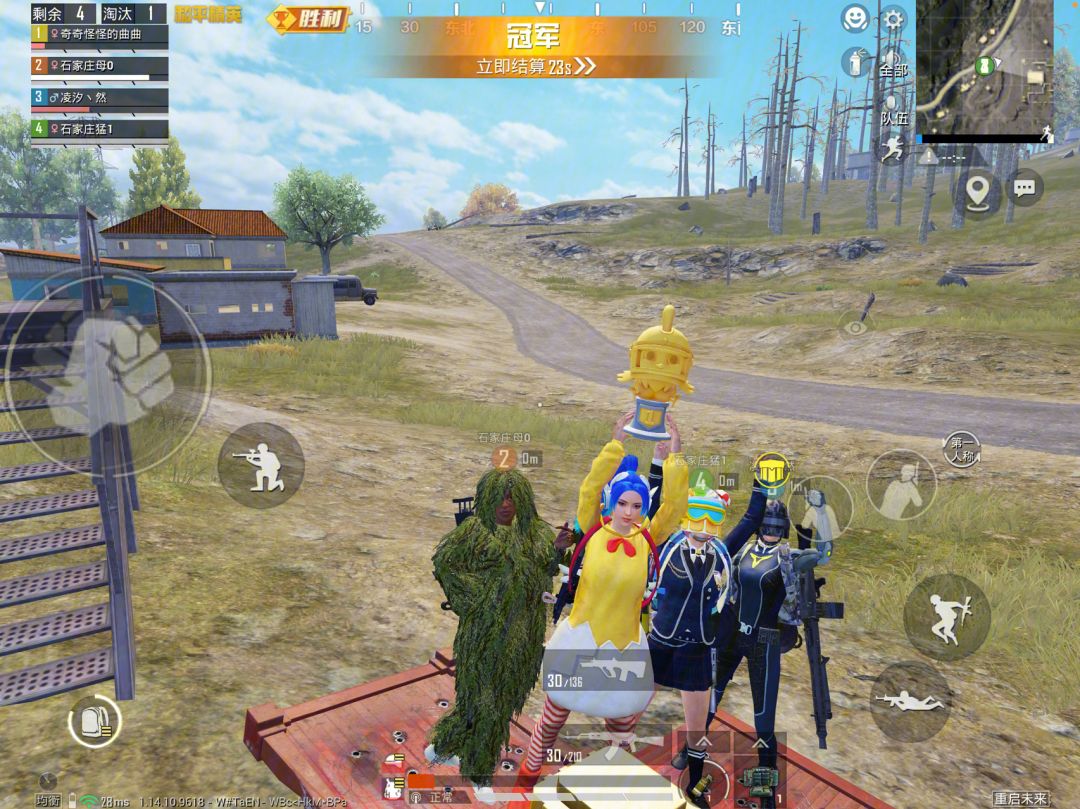Tap the auto-run sprint icon
Image resolution: width=1080 pixels, height=809 pixels.
tap(891, 150)
